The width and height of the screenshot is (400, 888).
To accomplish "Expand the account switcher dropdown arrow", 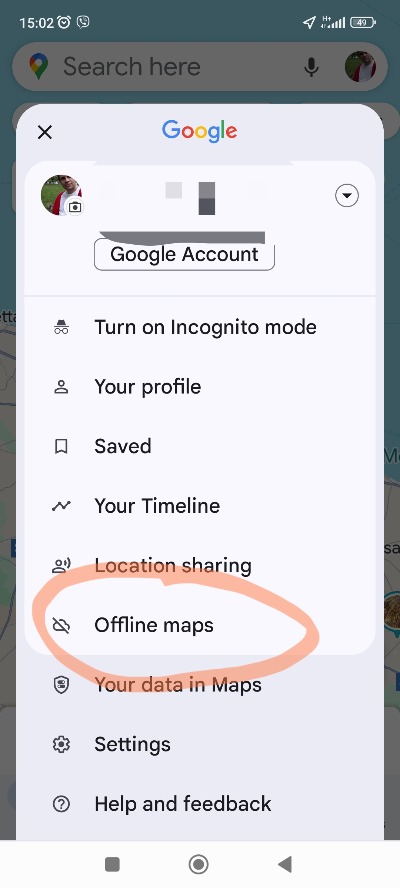I will [347, 196].
